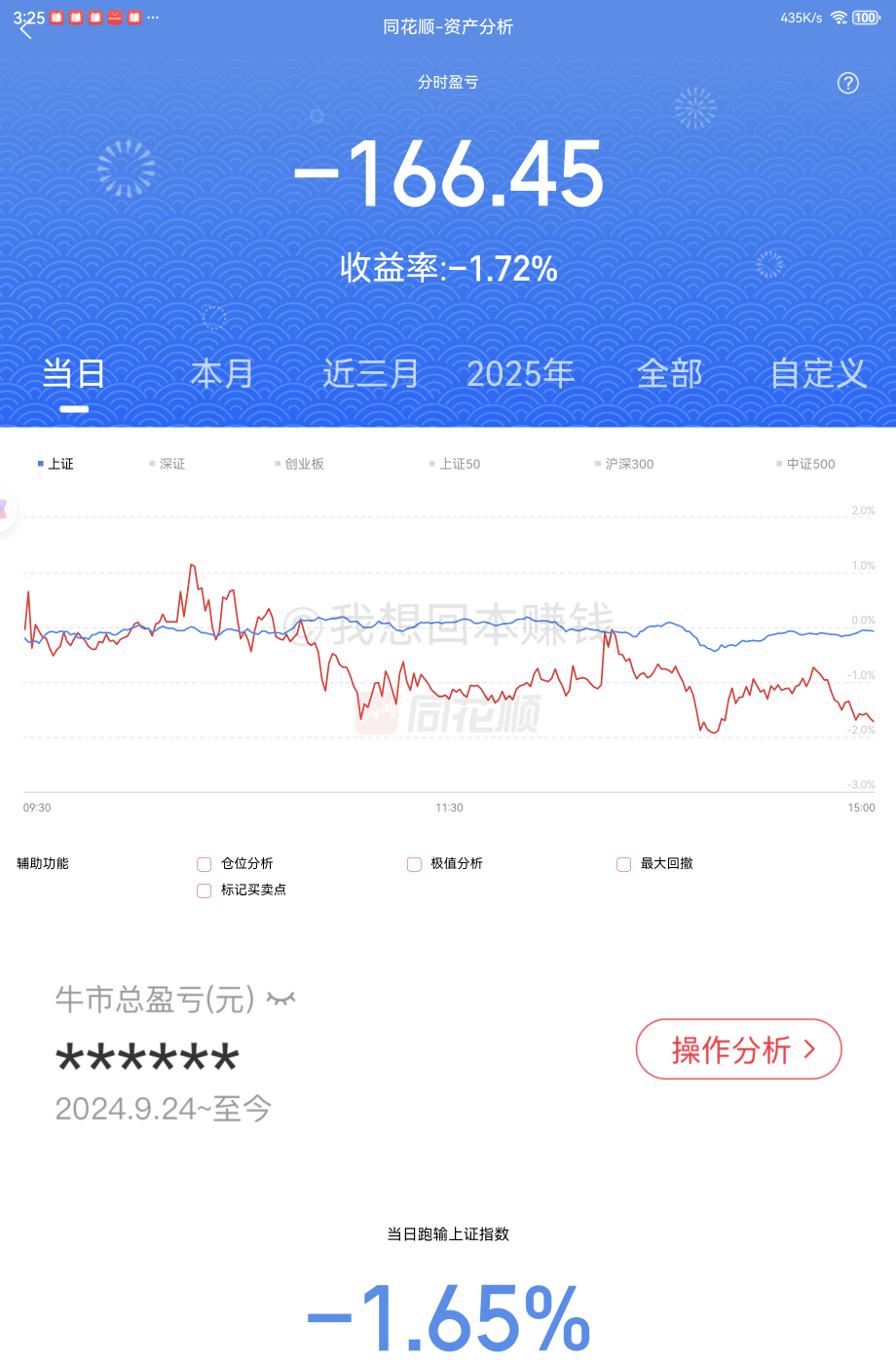
Task: Reveal hidden 牛市总盈亏 amount
Action: (281, 999)
